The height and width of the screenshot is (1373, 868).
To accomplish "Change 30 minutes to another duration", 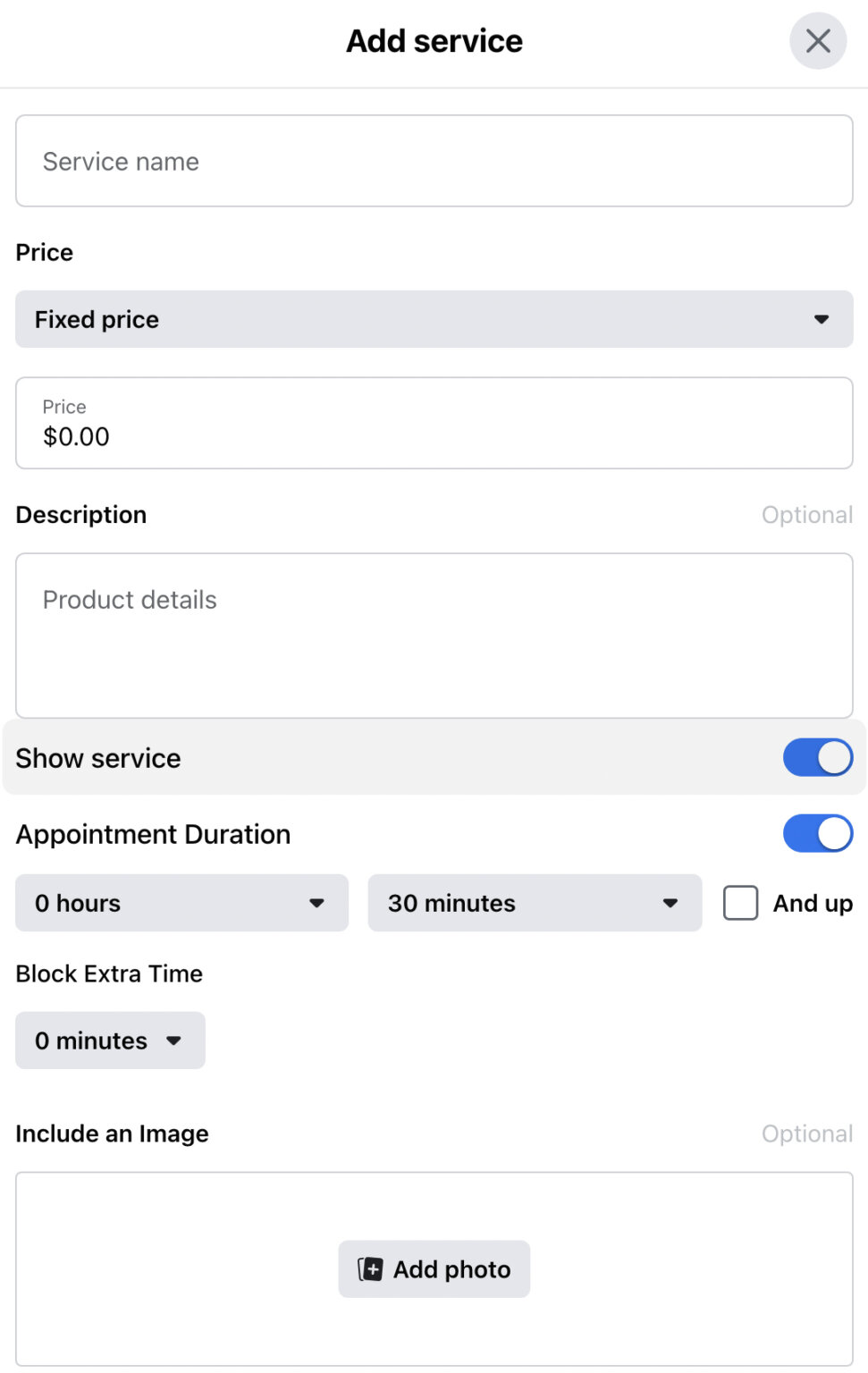I will [535, 903].
